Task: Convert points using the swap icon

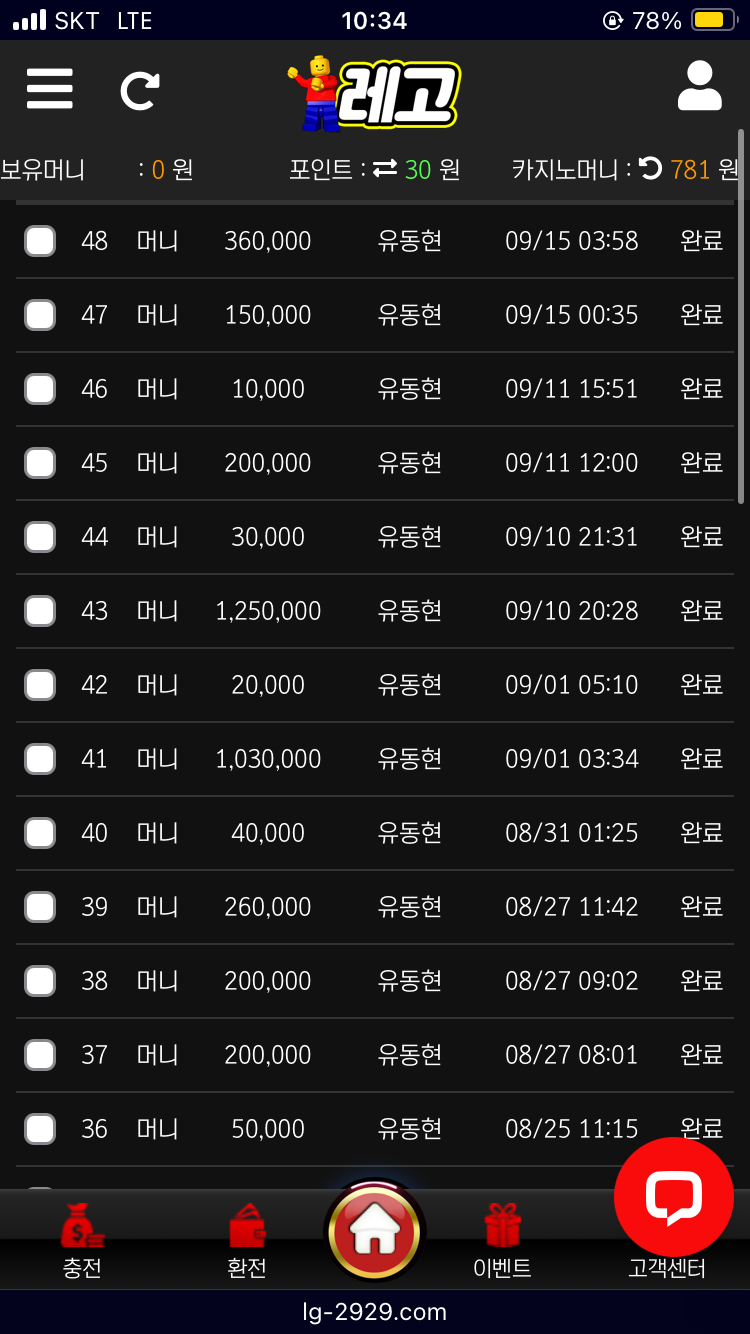Action: point(385,170)
